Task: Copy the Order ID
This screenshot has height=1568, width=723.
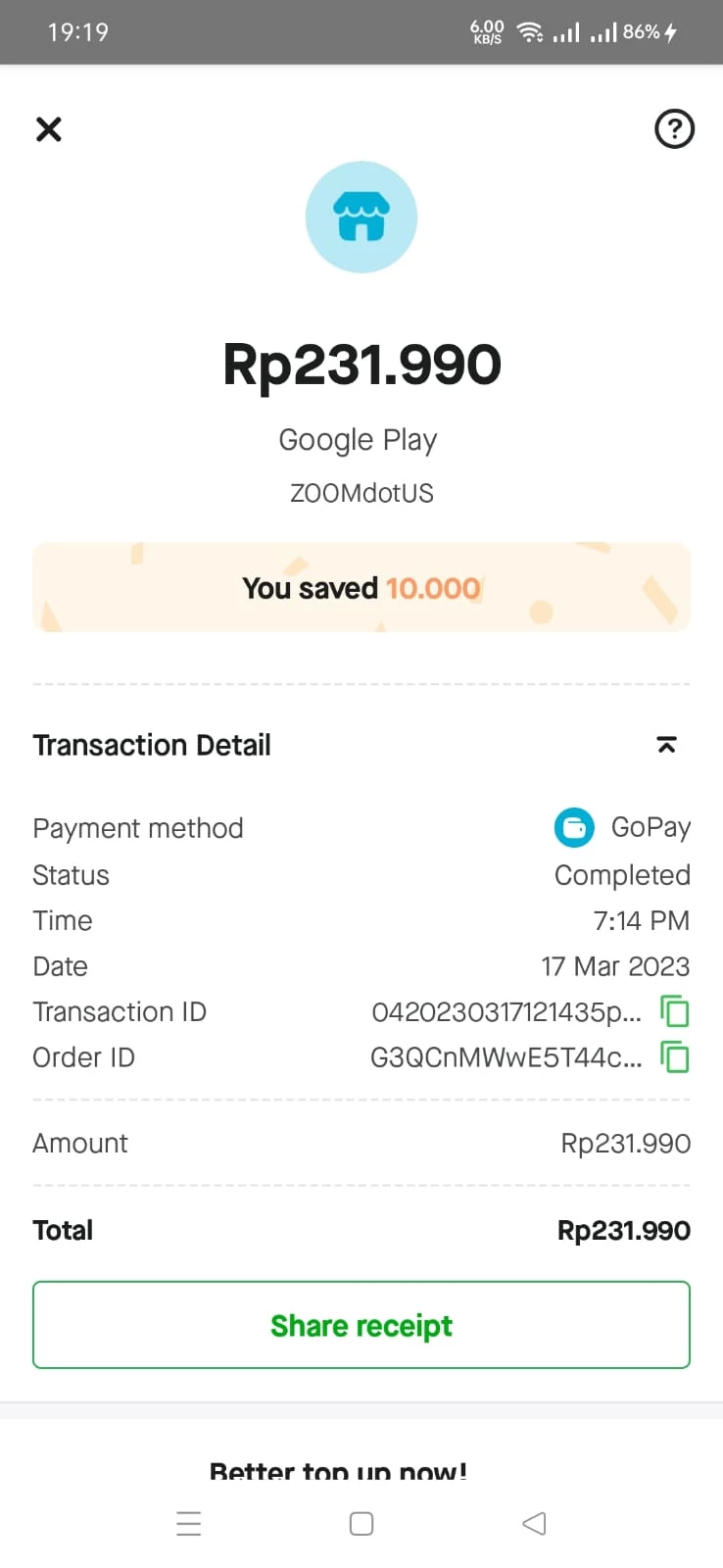Action: coord(675,1057)
